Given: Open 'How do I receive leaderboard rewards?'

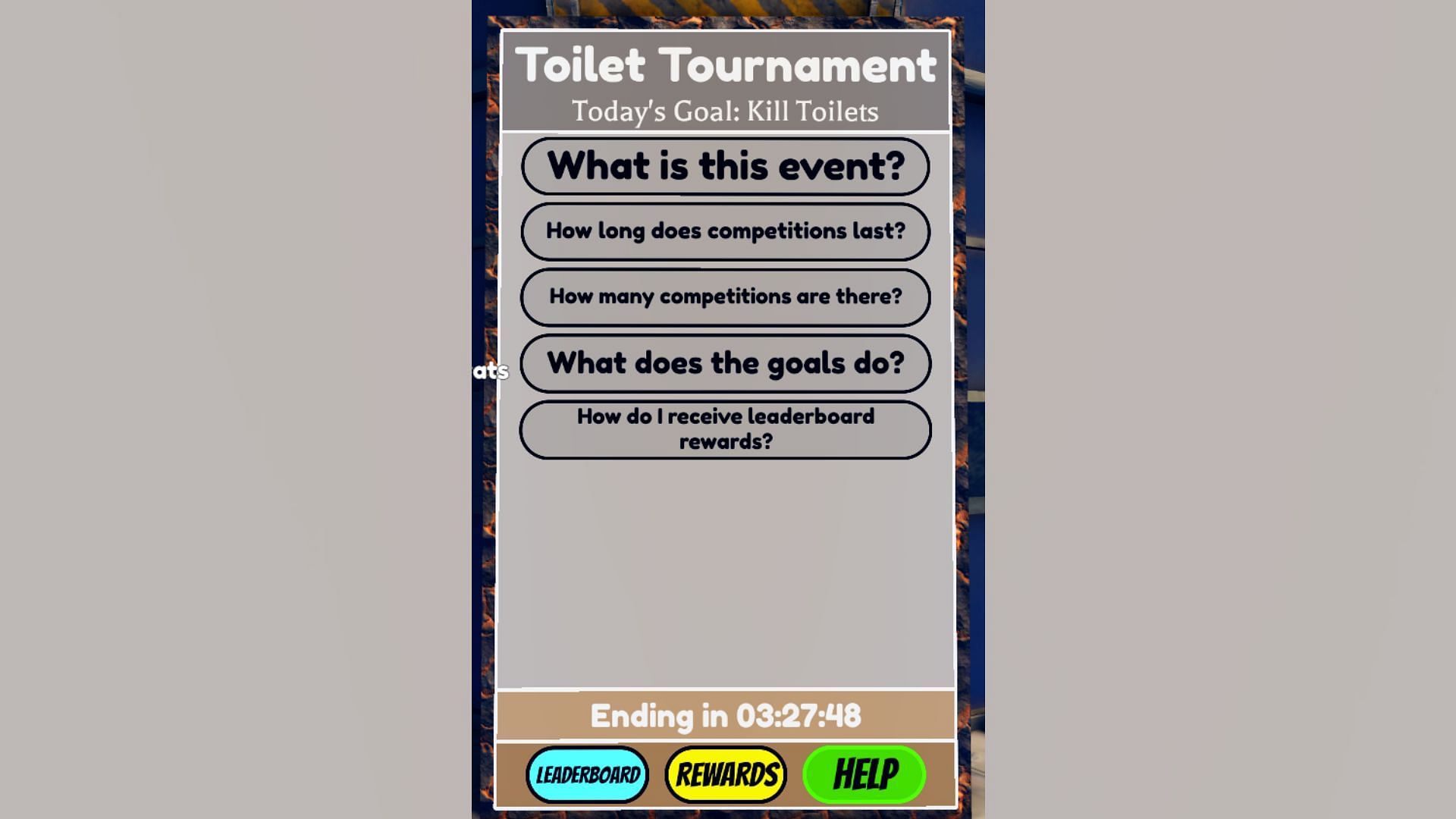Looking at the screenshot, I should (x=725, y=429).
